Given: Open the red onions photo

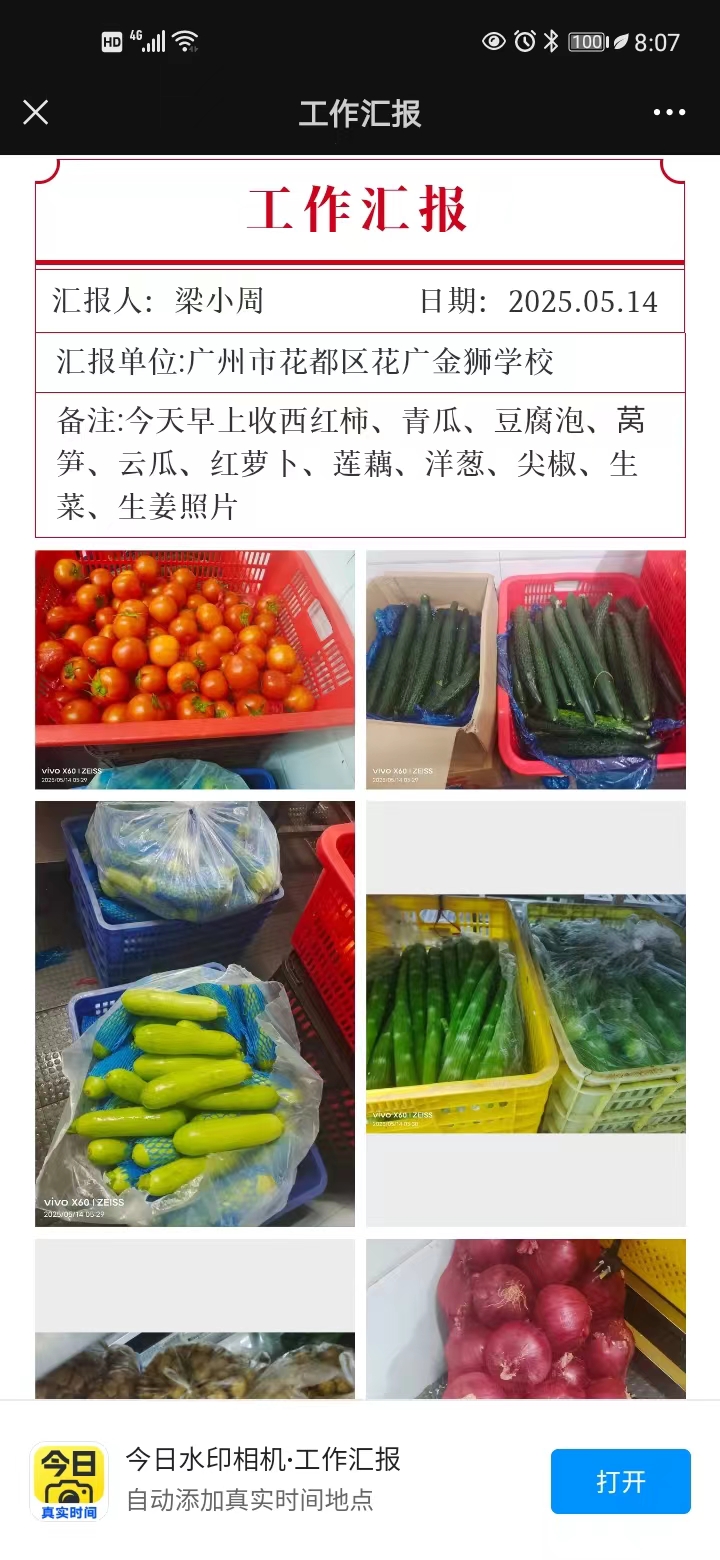Looking at the screenshot, I should [525, 1318].
